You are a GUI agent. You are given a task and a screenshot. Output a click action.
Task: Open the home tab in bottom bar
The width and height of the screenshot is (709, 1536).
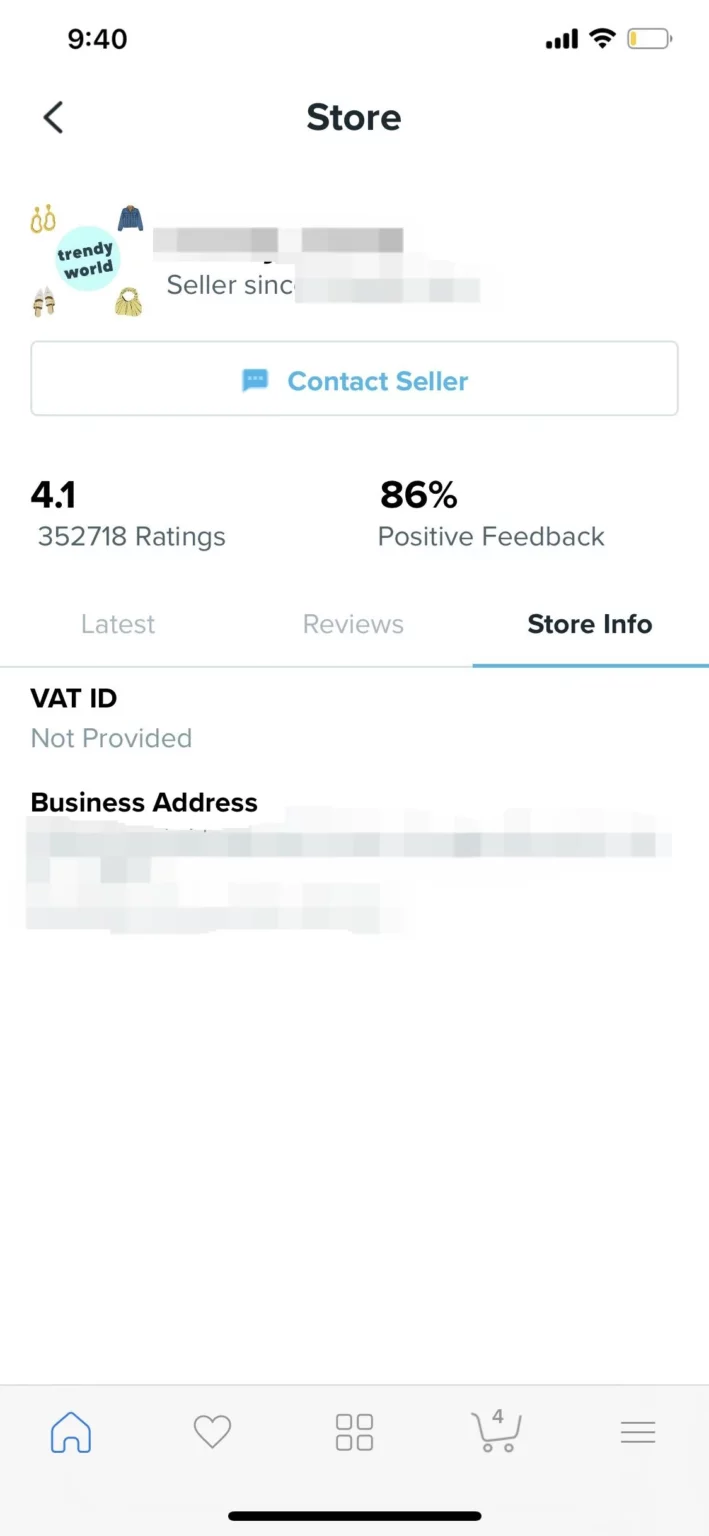71,1432
